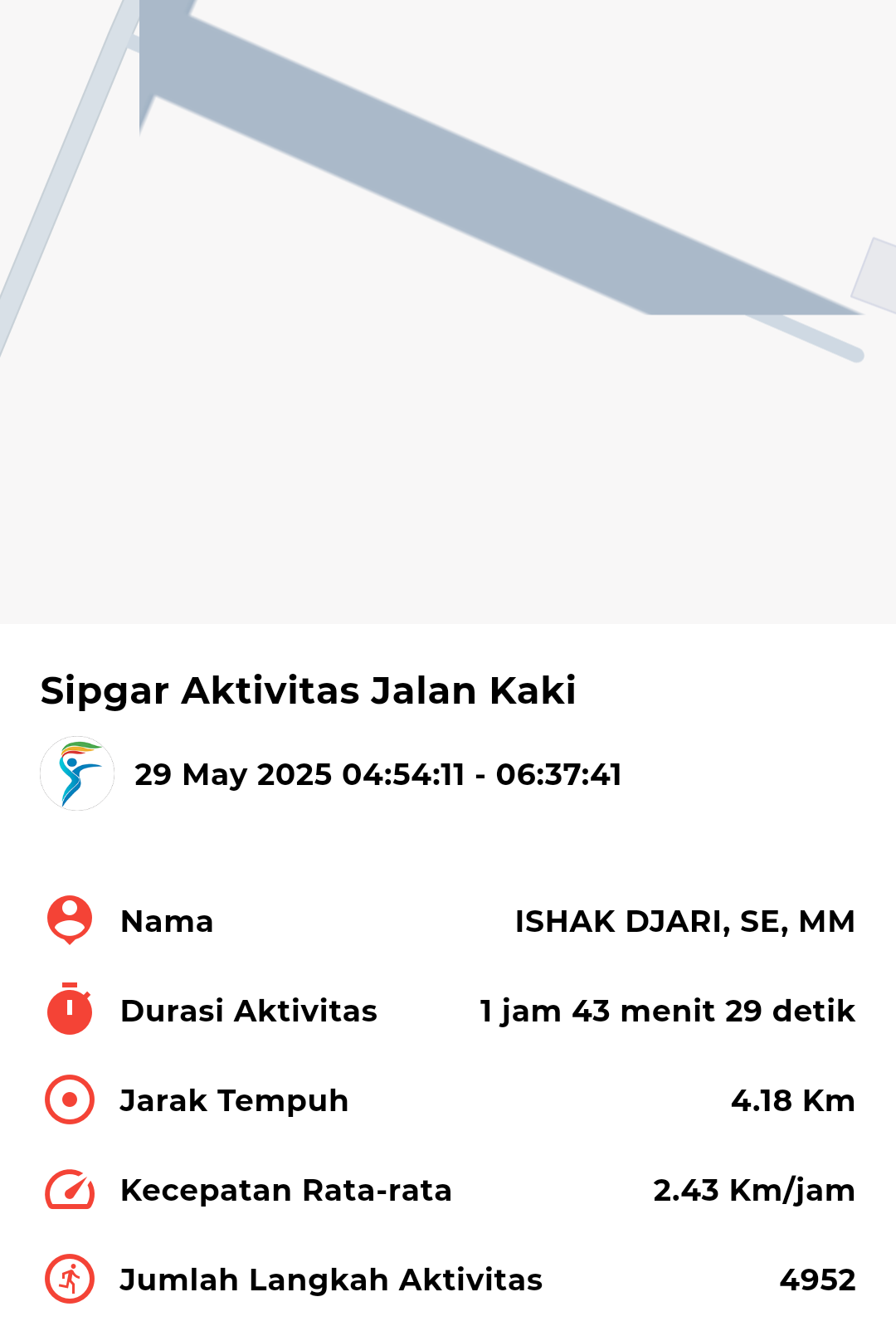Click the speed value 2.43 Km/jam
The height and width of the screenshot is (1331, 896).
[x=753, y=1190]
